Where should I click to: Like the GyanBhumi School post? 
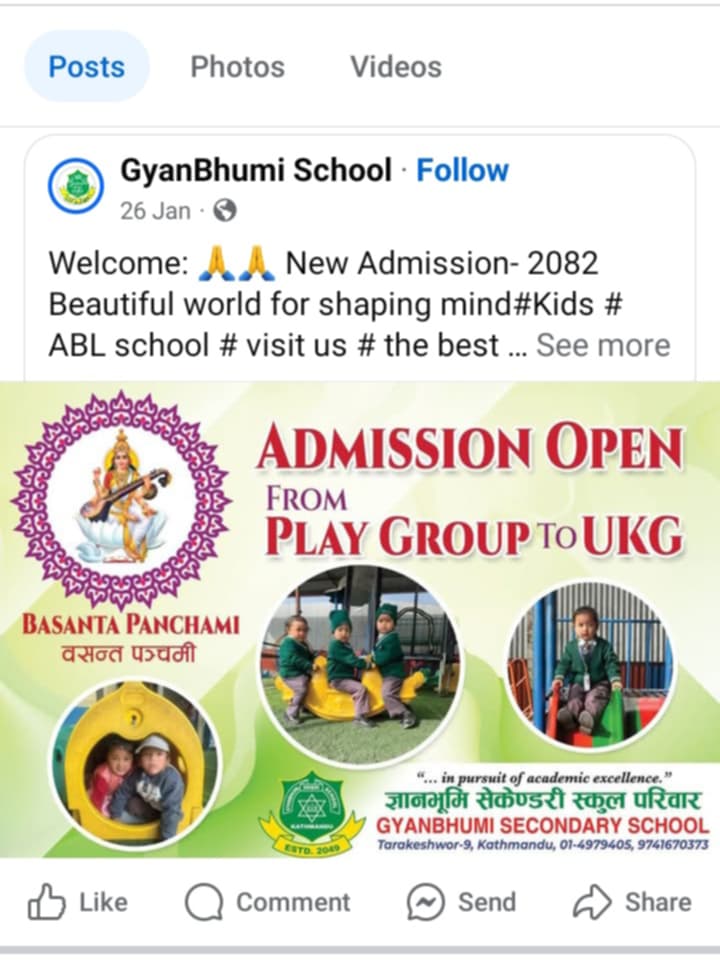coord(78,902)
